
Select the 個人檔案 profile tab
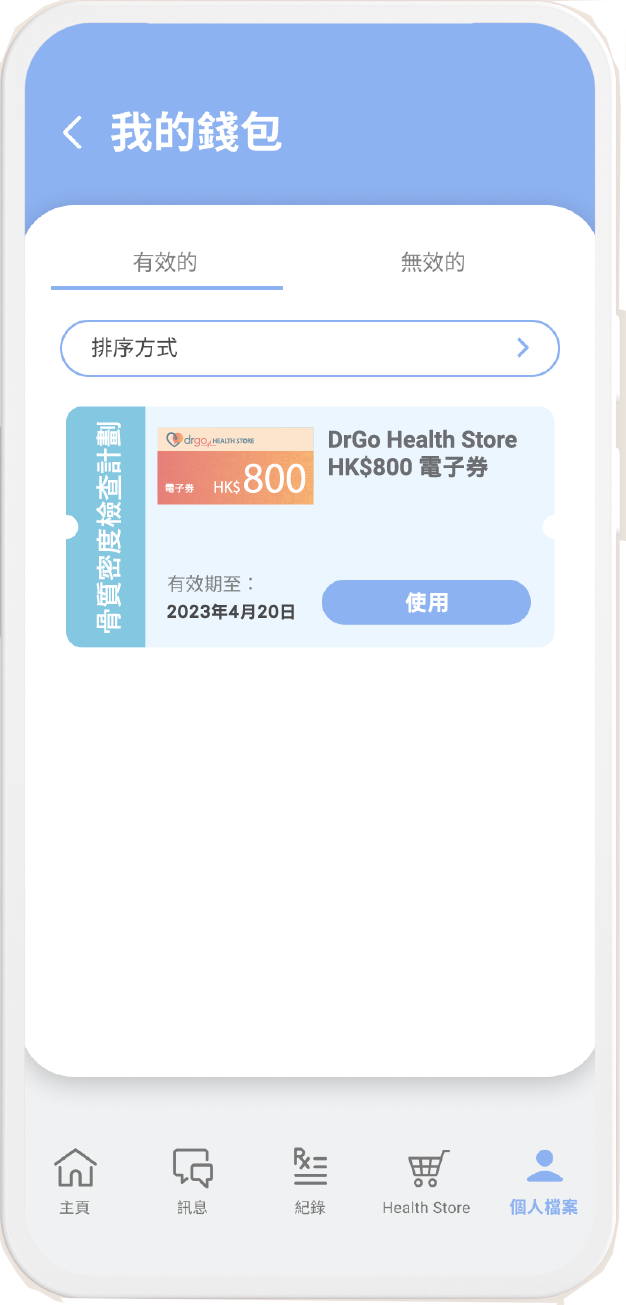544,1181
